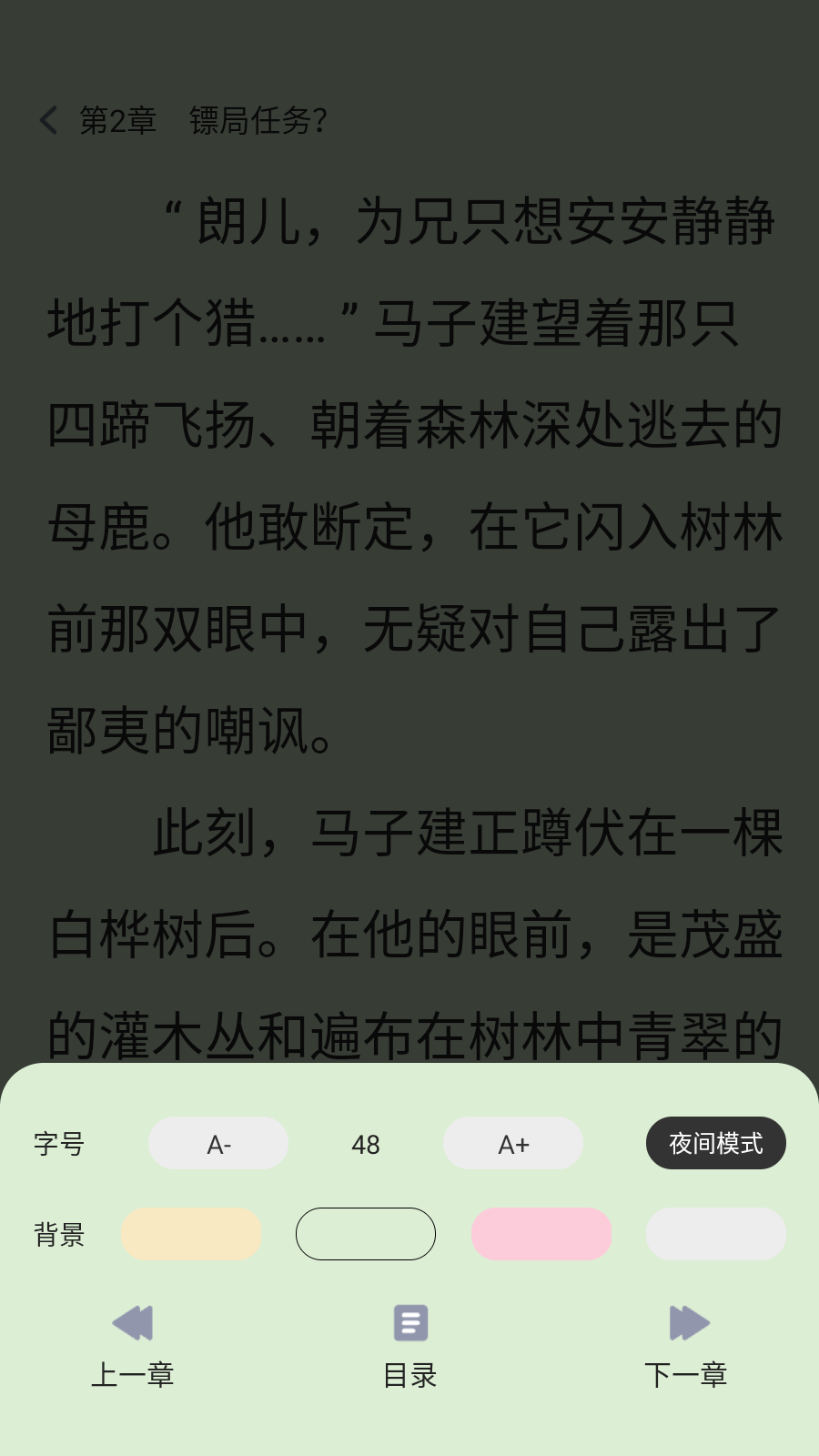This screenshot has width=819, height=1456.
Task: Go to previous chapter 上一章
Action: coord(133,1347)
